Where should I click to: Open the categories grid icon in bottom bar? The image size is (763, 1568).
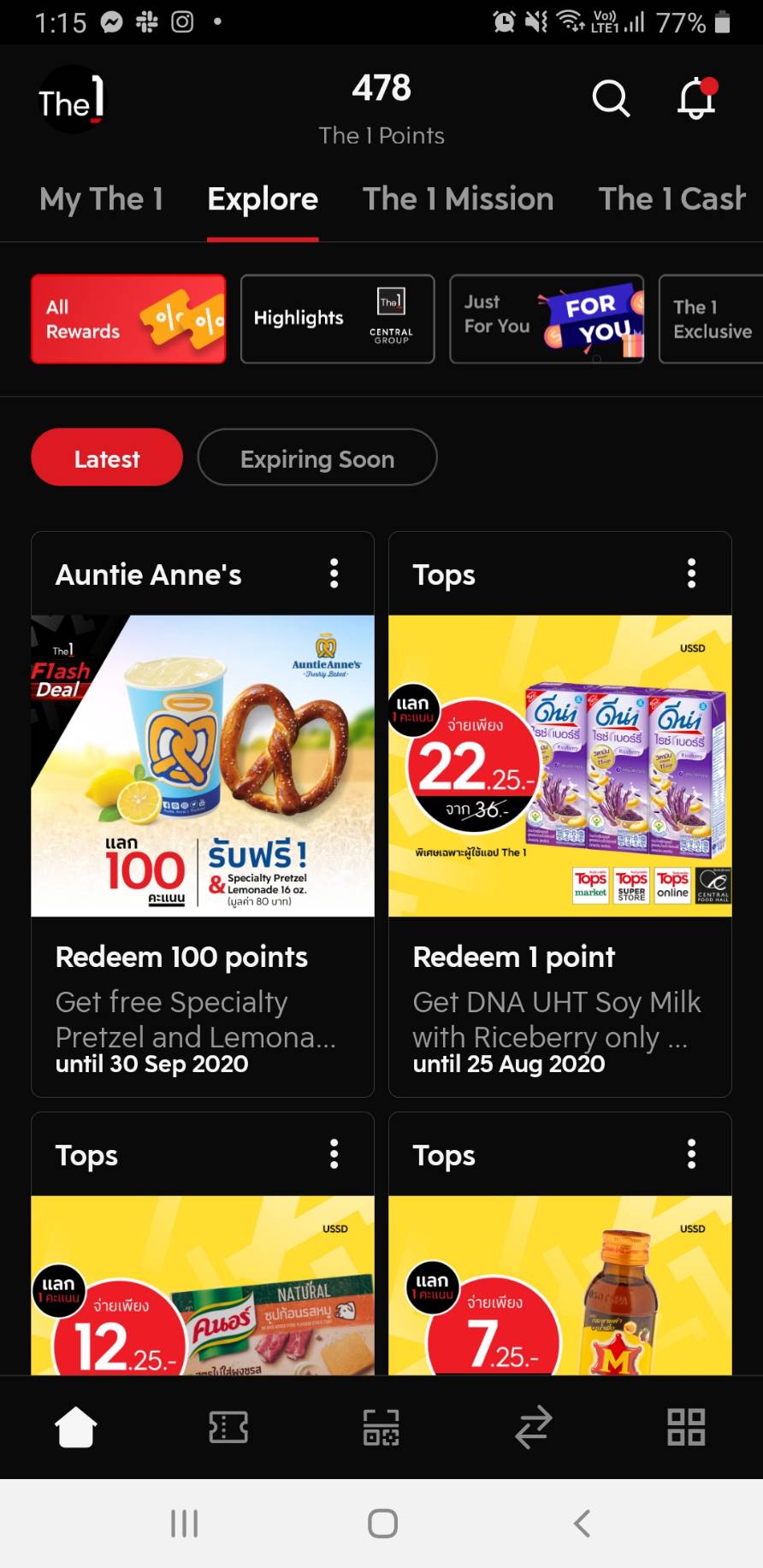click(686, 1426)
